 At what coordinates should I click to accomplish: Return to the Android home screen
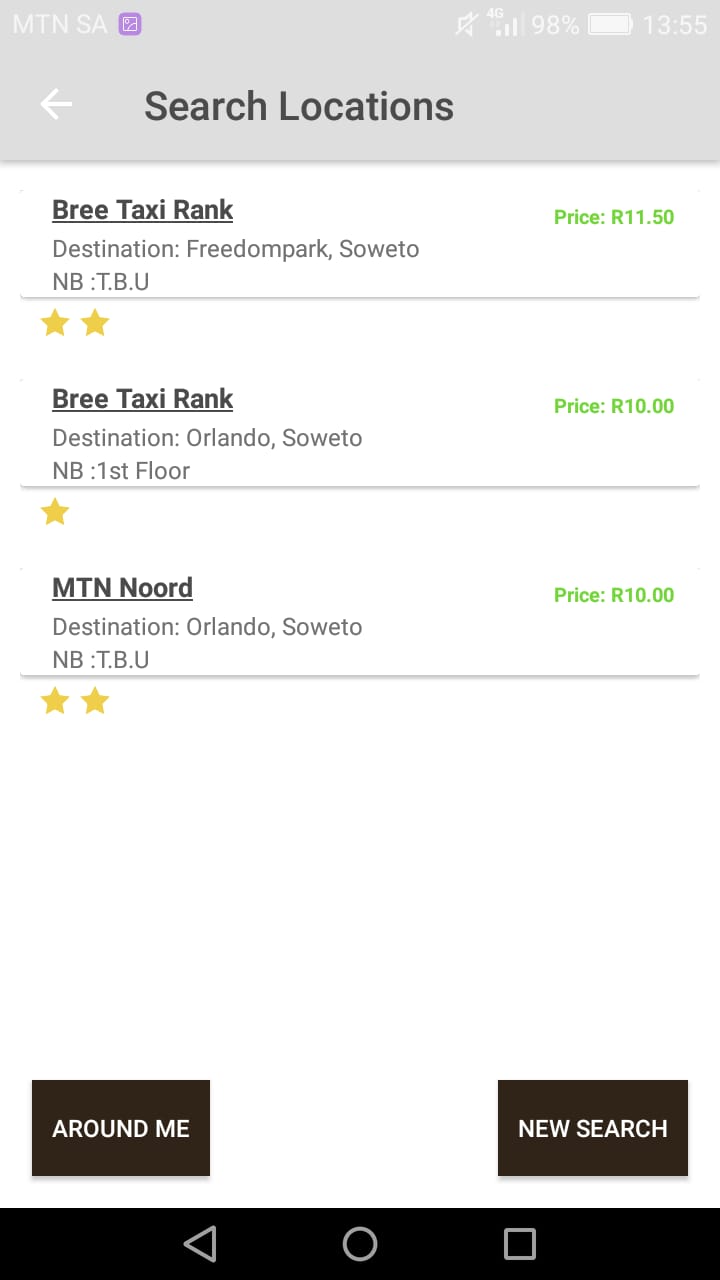[x=360, y=1244]
